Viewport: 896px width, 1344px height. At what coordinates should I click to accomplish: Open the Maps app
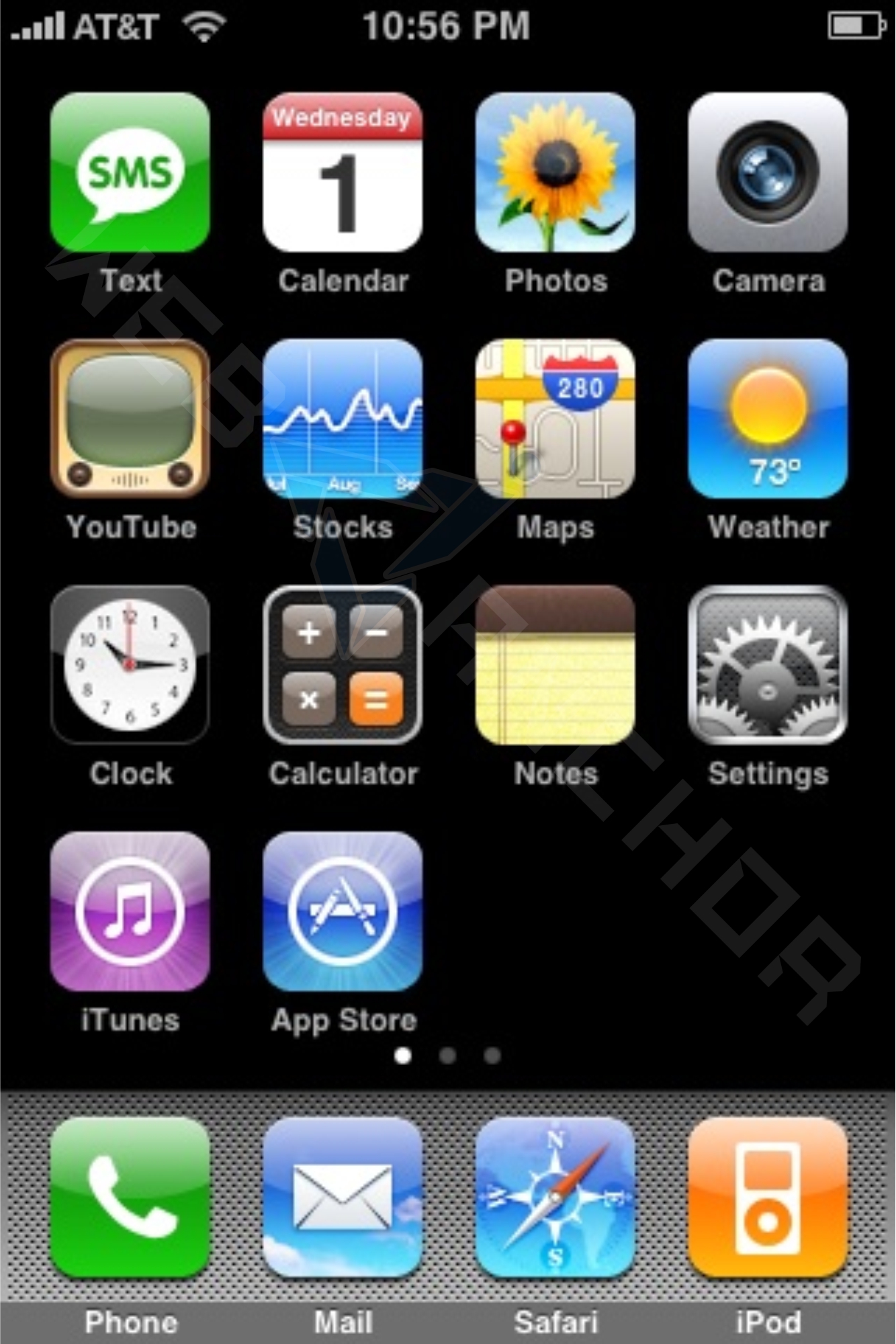point(555,419)
